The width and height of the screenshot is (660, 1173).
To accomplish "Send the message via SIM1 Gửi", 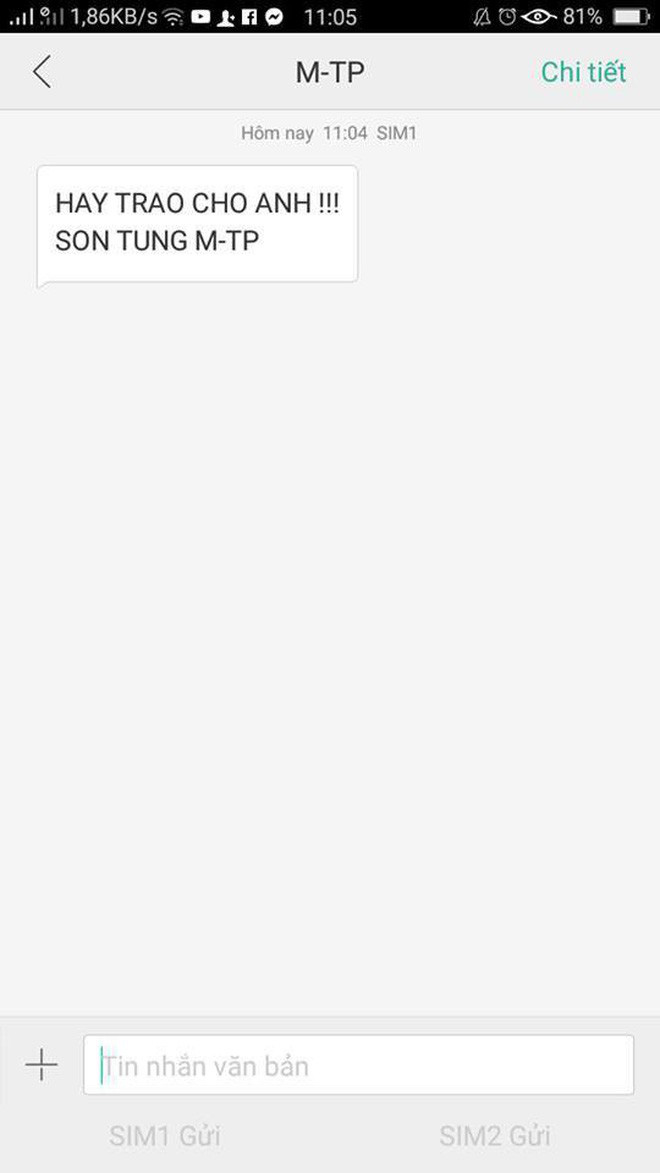I will (x=165, y=1136).
